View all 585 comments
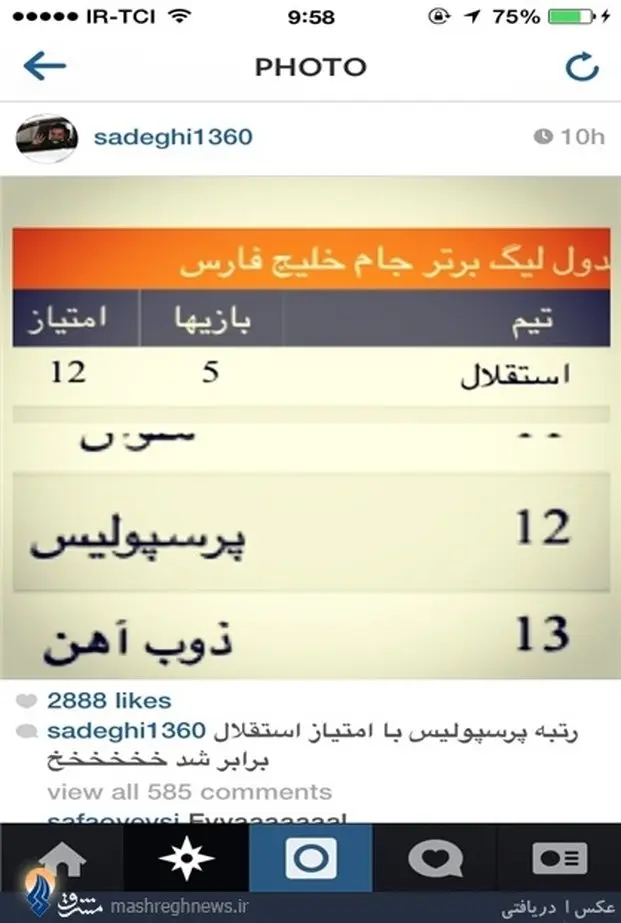621x923 pixels. click(188, 792)
